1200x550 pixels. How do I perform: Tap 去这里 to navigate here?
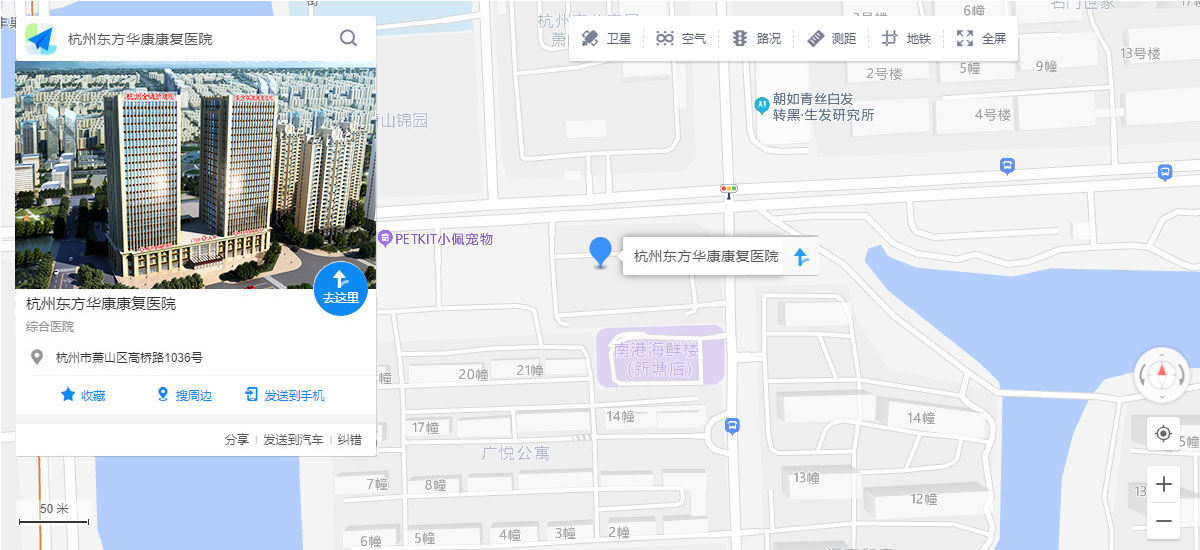340,288
